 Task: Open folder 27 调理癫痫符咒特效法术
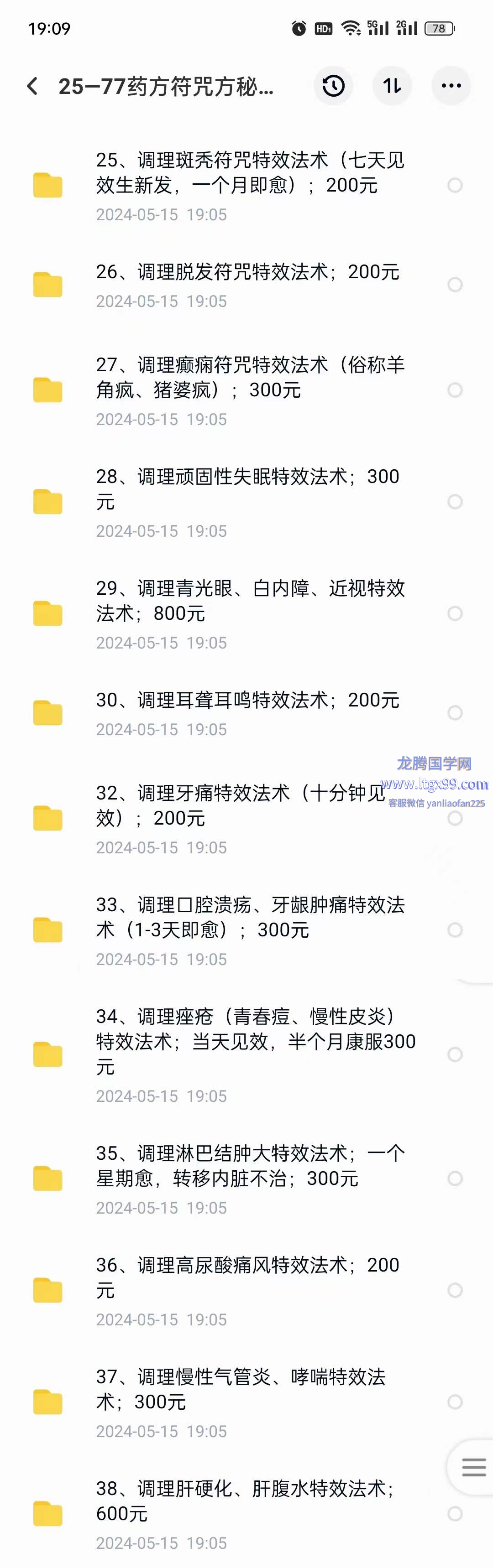click(x=250, y=377)
